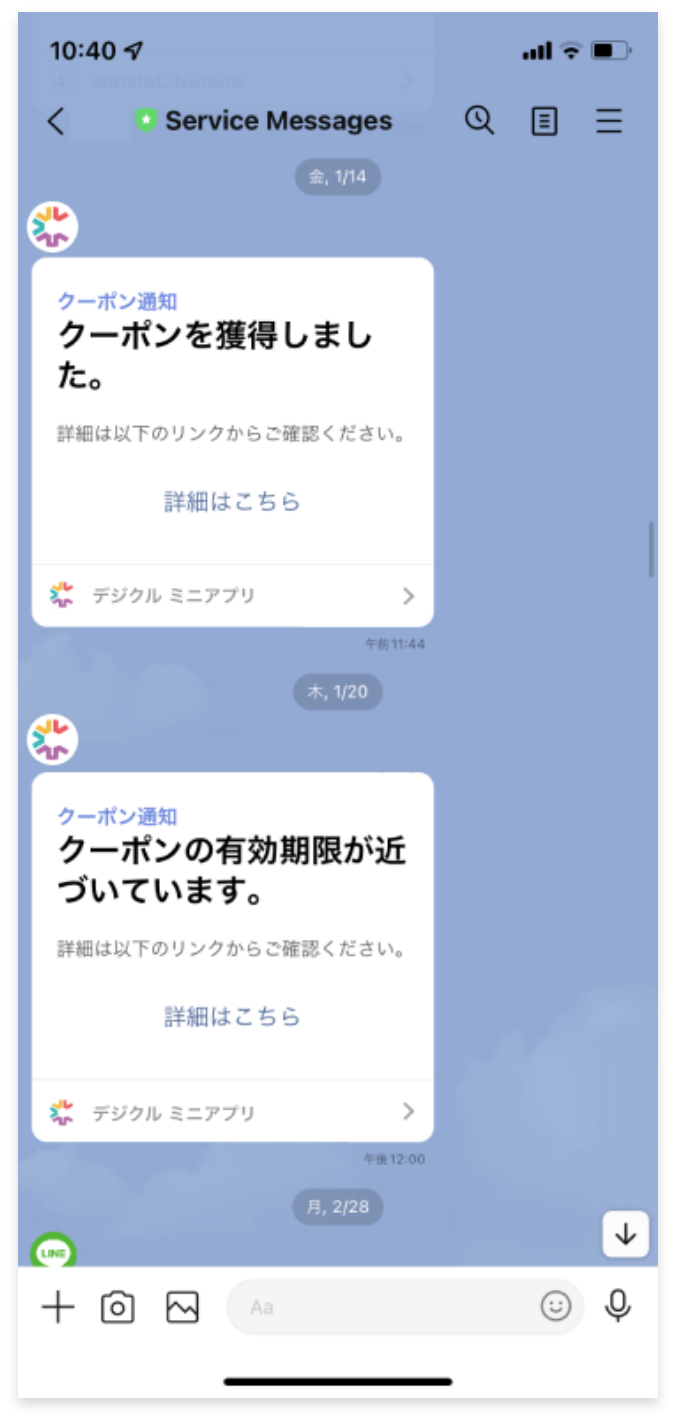Tap 詳細はこちら in クーポンの有効期限 card
Image resolution: width=676 pixels, height=1423 pixels.
(x=232, y=1016)
